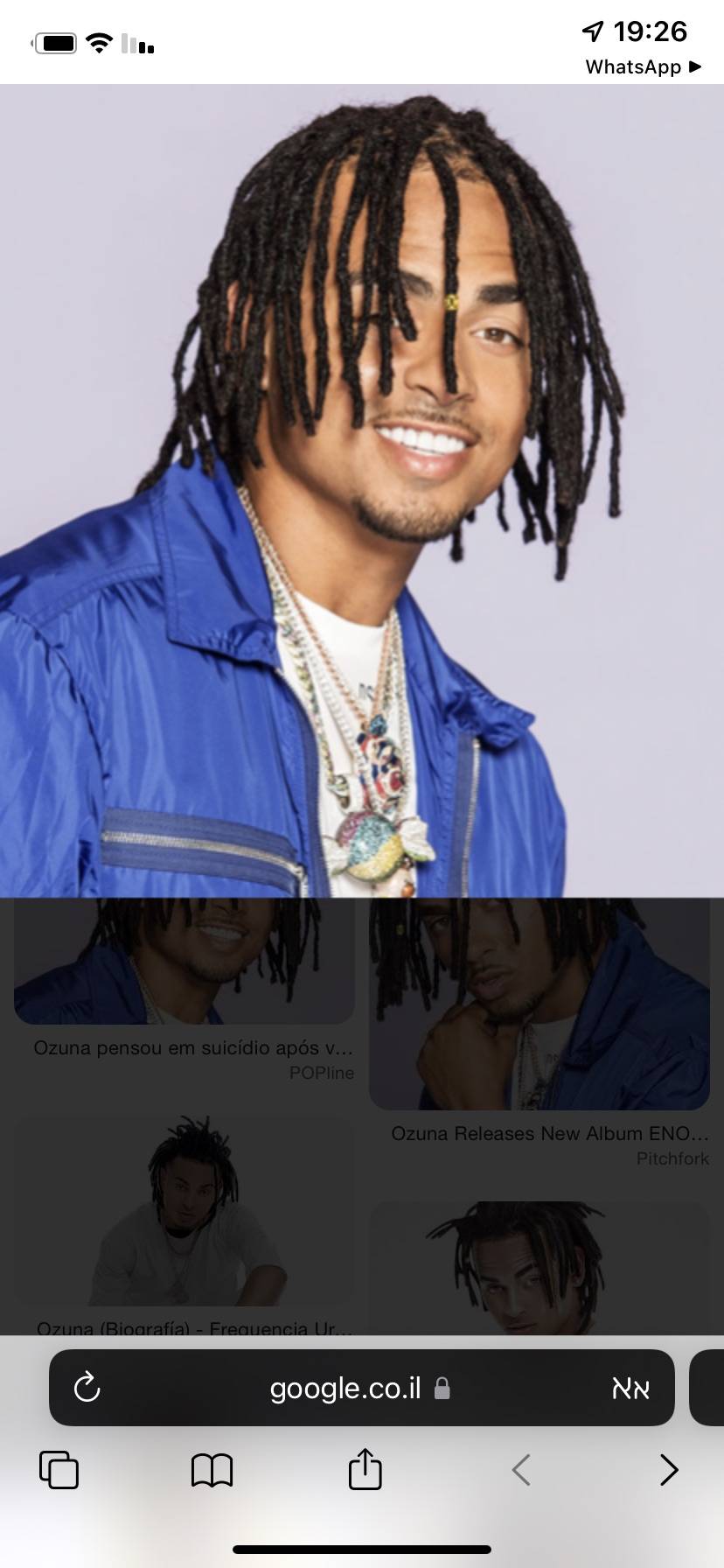724x1568 pixels.
Task: Open Safari bookmarks
Action: click(x=212, y=1470)
